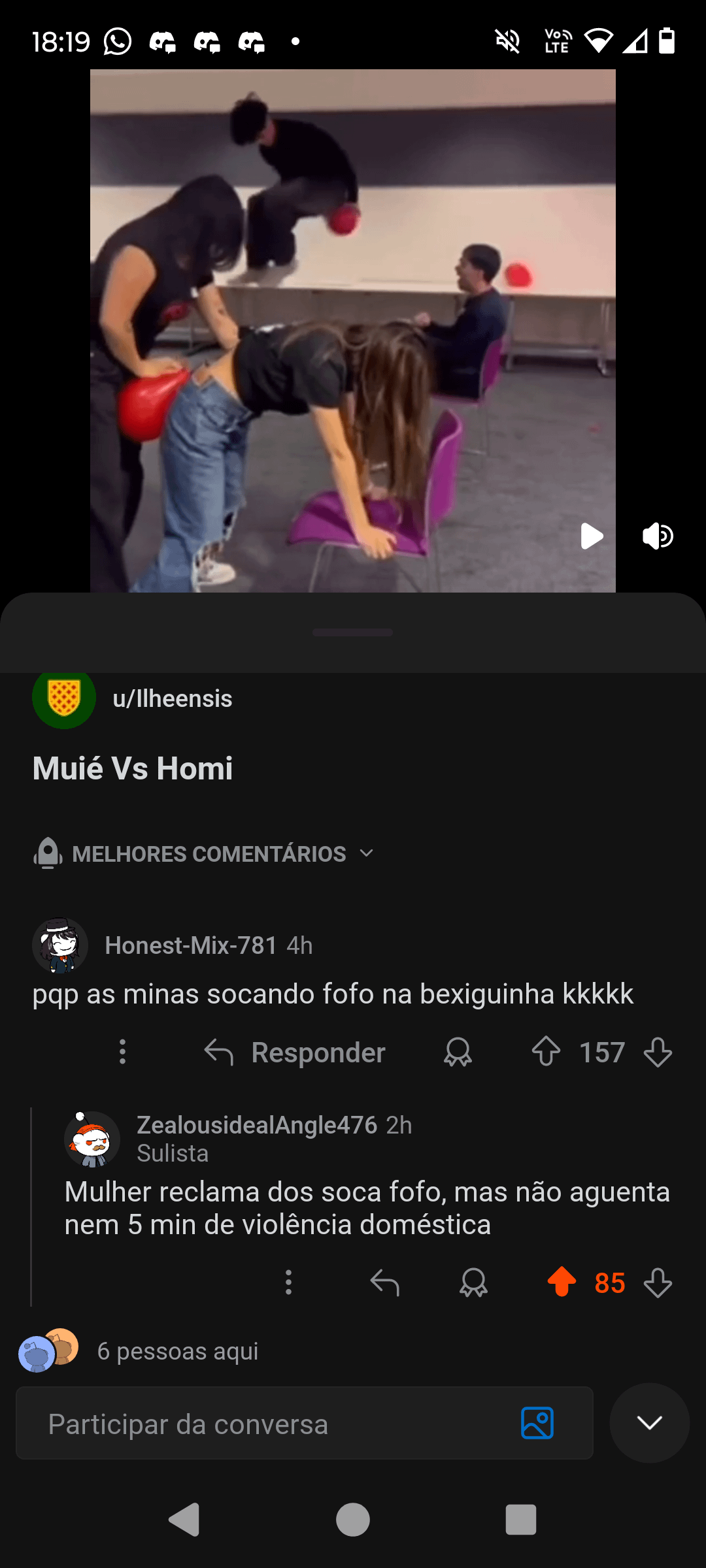The width and height of the screenshot is (706, 1568).
Task: Collapse with the chevron down button
Action: (649, 1423)
